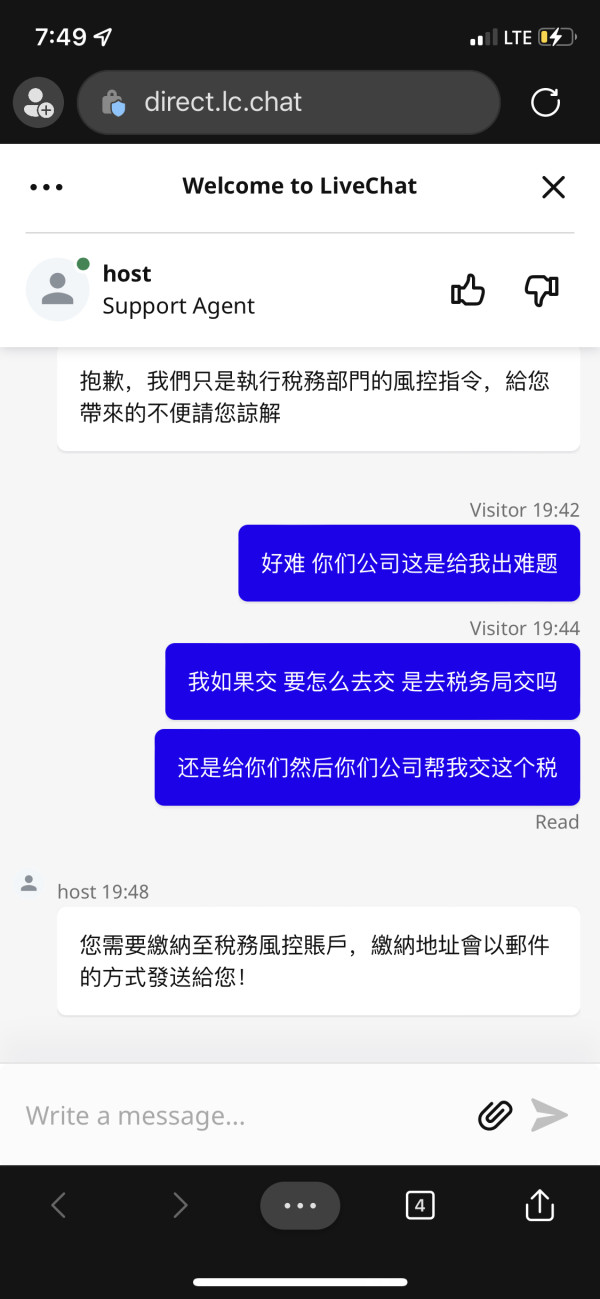View the four open browser tabs
The image size is (600, 1299).
[x=420, y=1206]
